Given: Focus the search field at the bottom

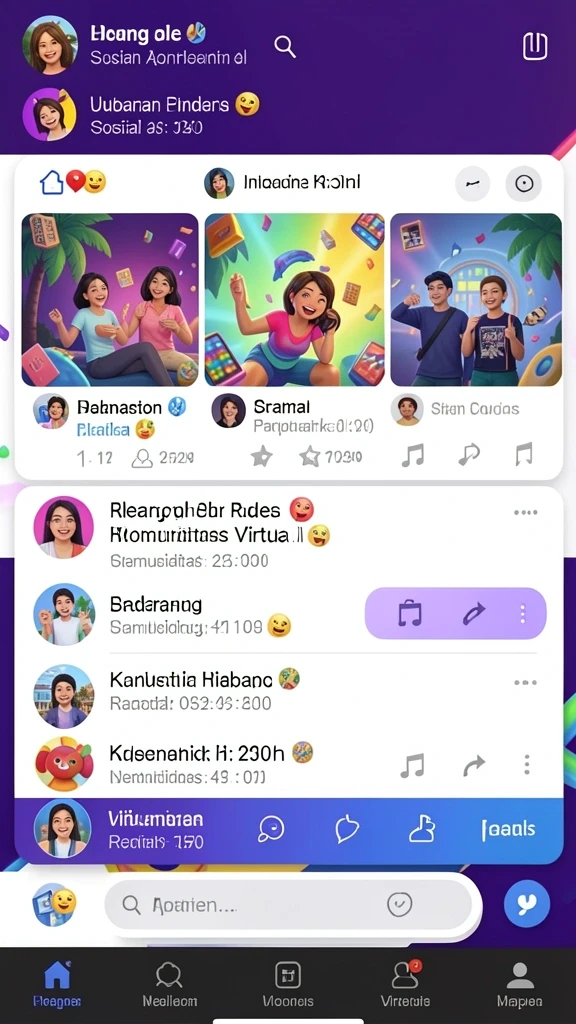Looking at the screenshot, I should coord(288,904).
